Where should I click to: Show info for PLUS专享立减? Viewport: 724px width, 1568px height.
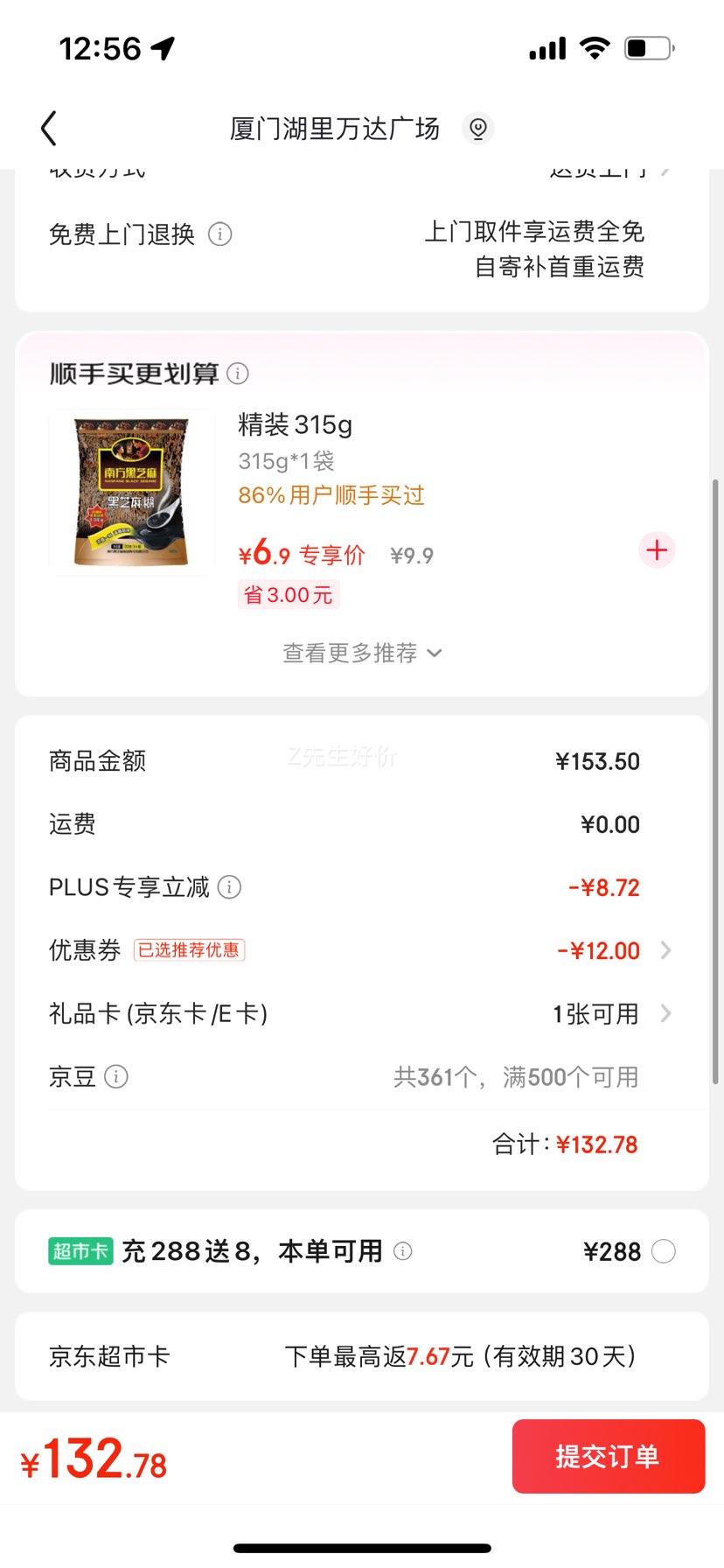(x=229, y=887)
